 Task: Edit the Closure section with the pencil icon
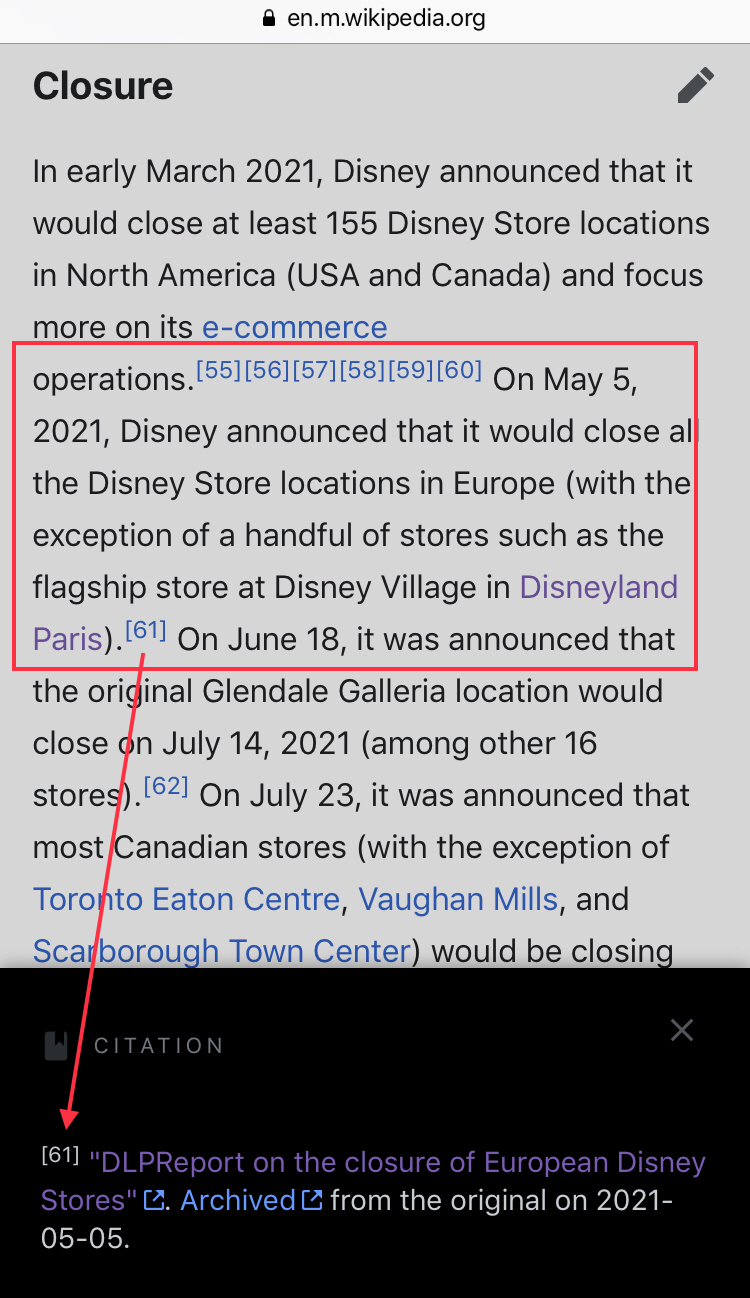695,86
